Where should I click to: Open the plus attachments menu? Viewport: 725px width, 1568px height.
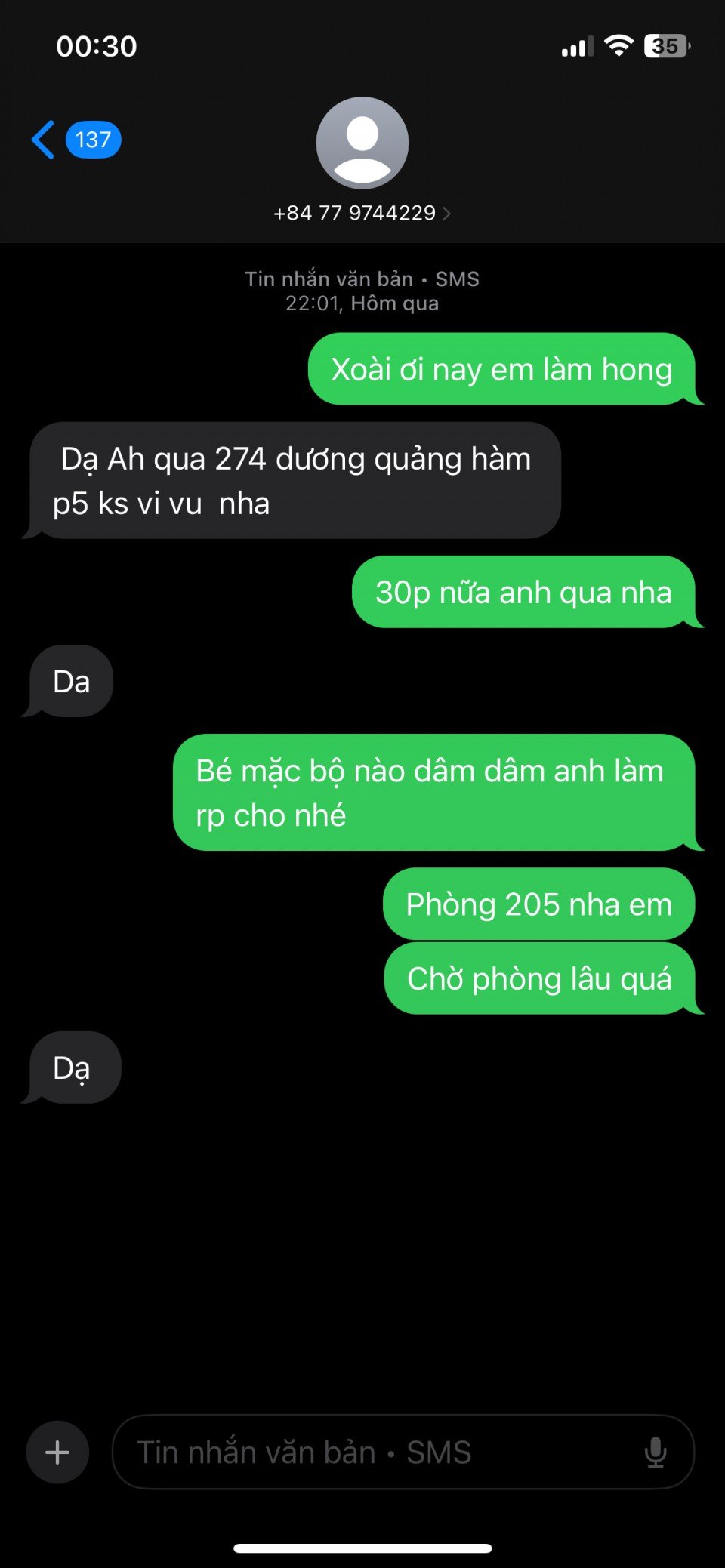click(57, 1452)
